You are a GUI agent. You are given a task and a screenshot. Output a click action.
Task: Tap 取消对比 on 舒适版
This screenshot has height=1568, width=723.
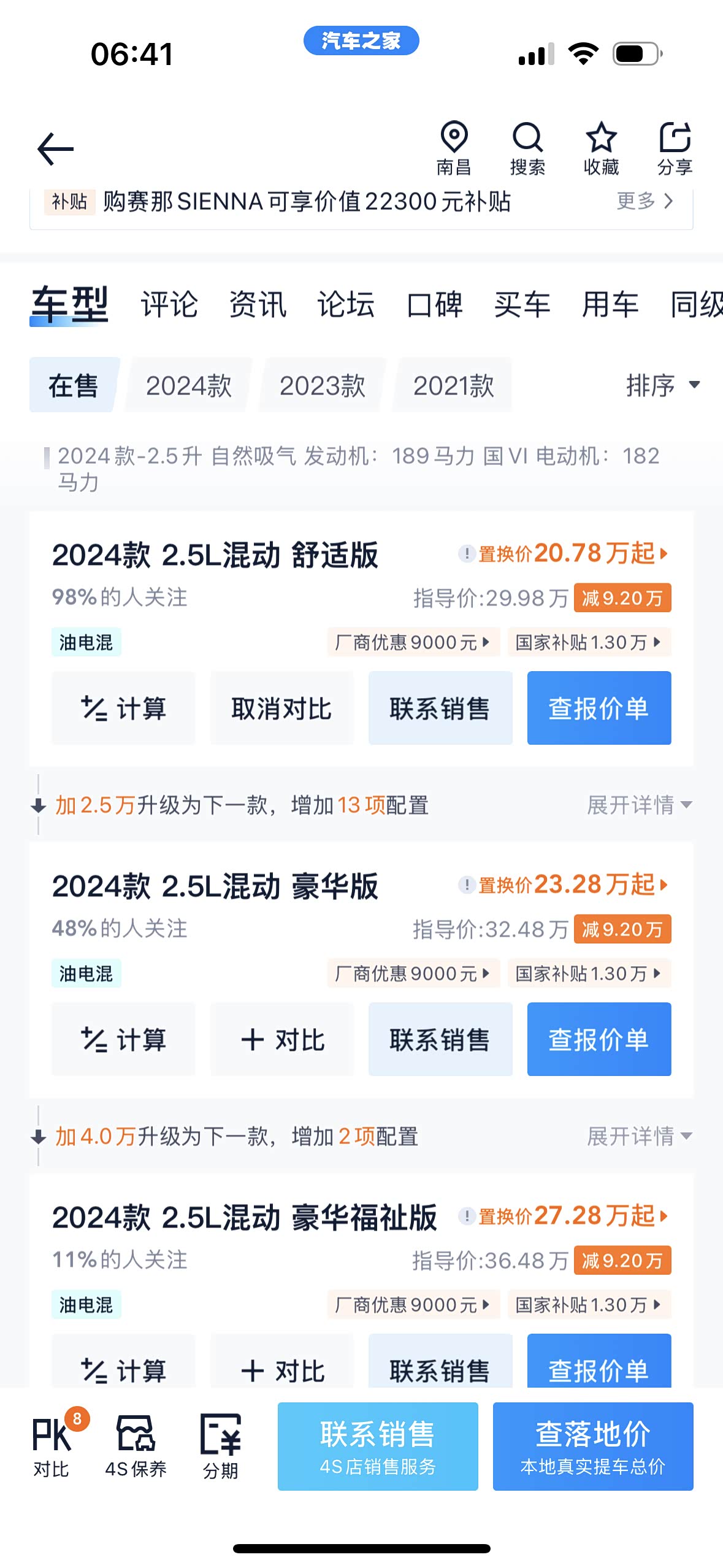tap(281, 708)
